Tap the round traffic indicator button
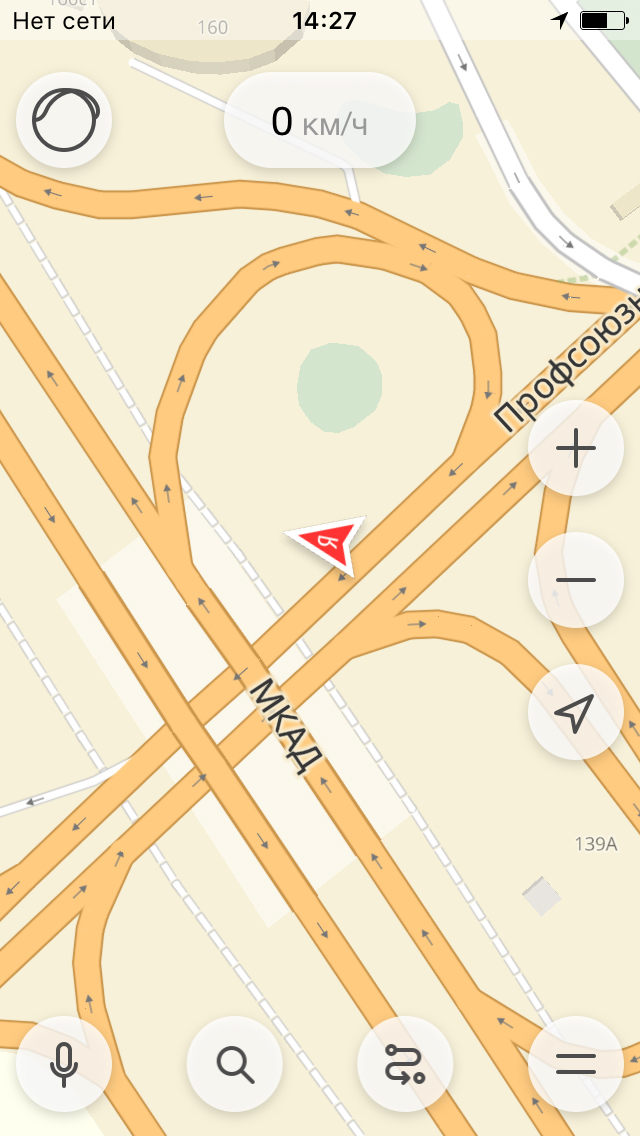 [64, 120]
